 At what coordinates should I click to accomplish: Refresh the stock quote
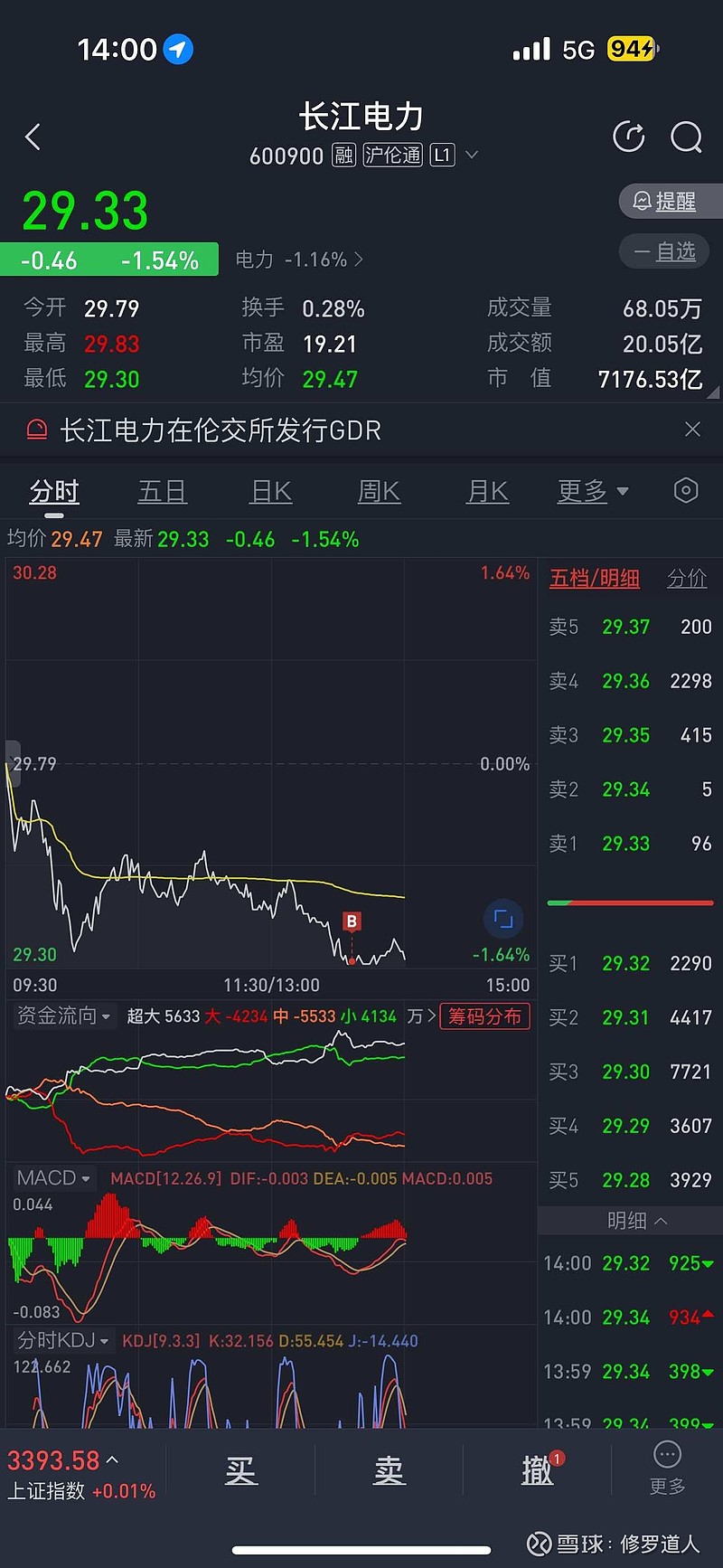click(628, 137)
